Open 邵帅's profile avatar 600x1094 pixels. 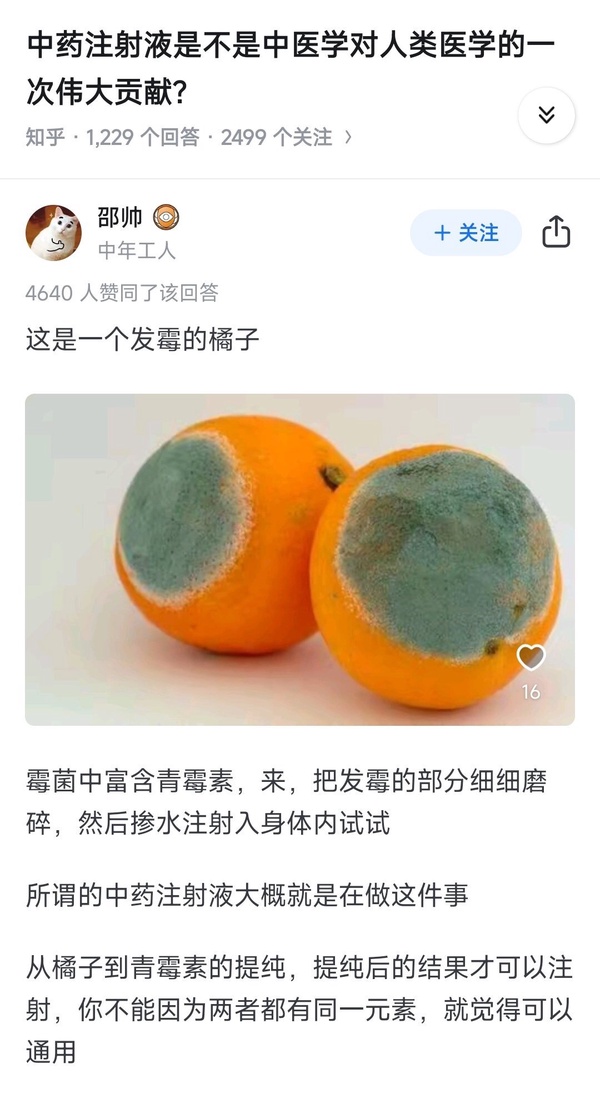(53, 232)
